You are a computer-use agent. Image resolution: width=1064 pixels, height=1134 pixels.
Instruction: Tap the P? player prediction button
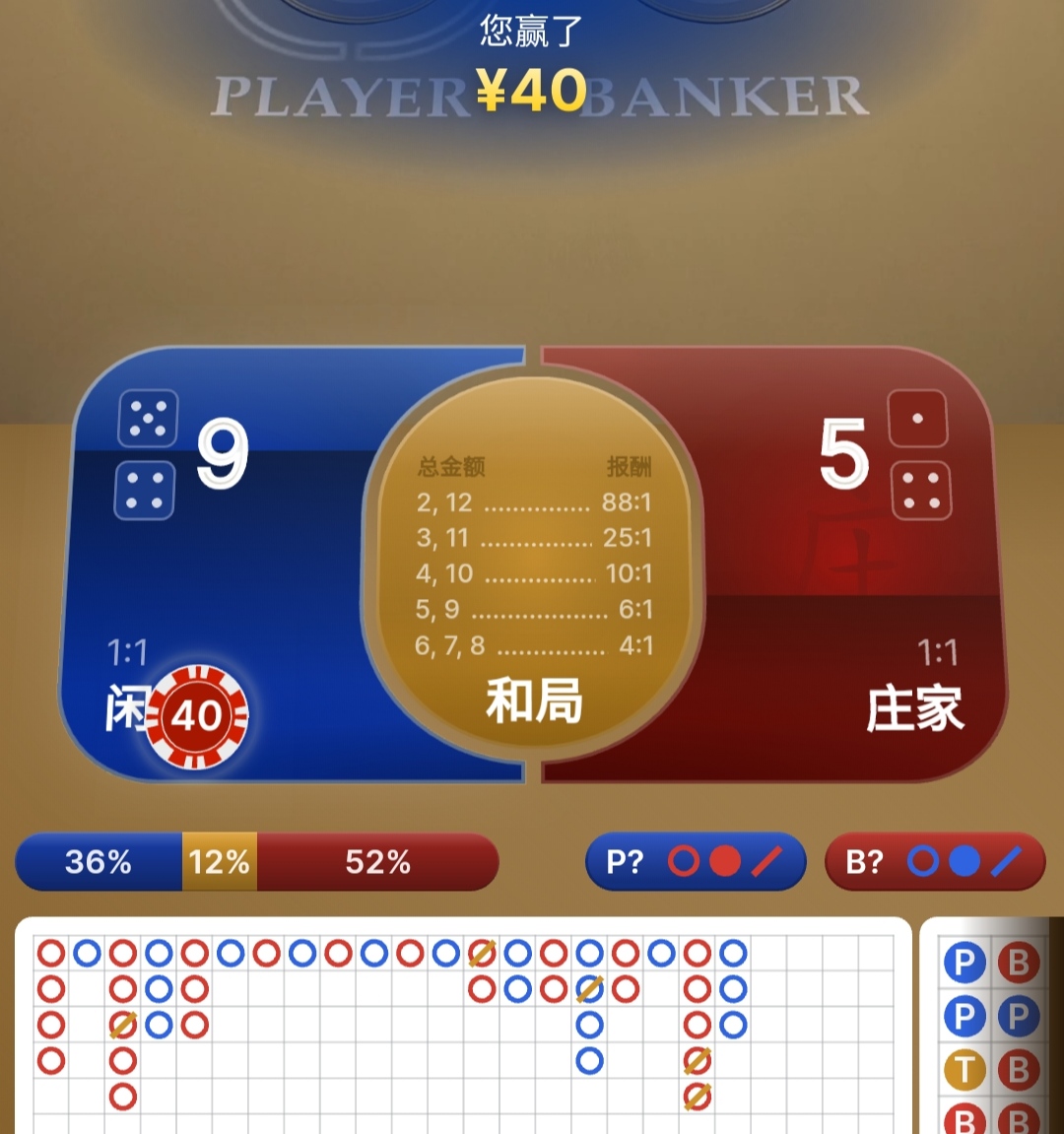tap(696, 862)
